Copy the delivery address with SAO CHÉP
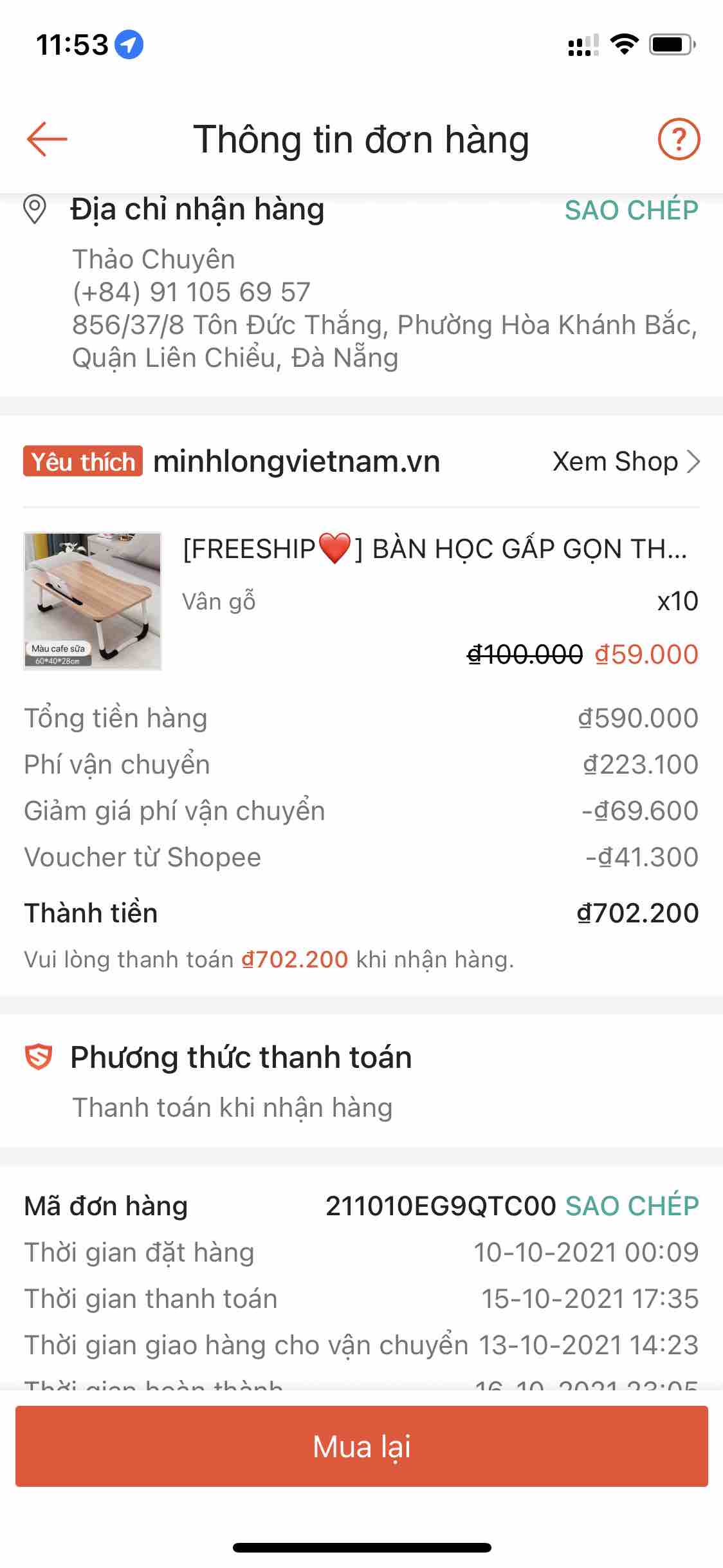This screenshot has height=1568, width=723. 631,210
